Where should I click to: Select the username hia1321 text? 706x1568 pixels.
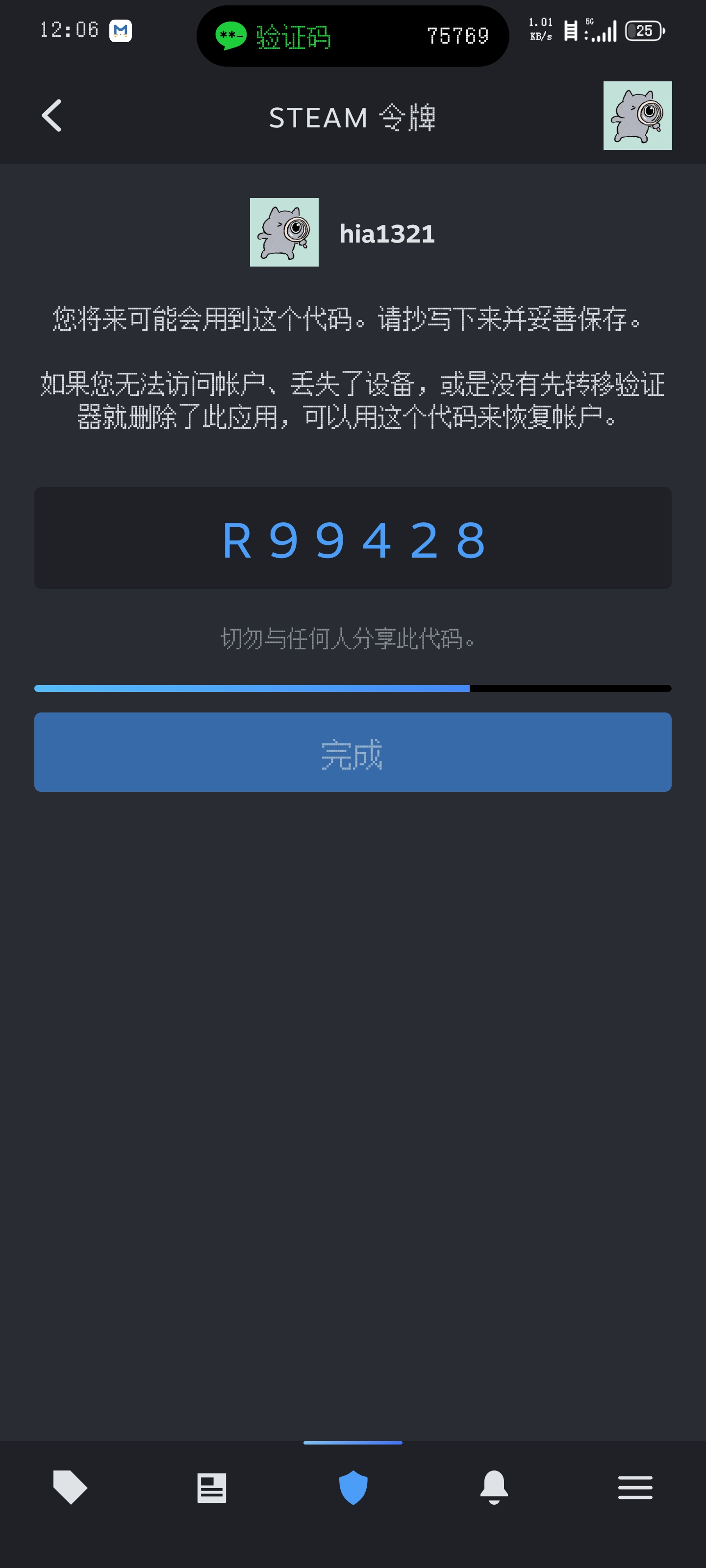click(387, 233)
